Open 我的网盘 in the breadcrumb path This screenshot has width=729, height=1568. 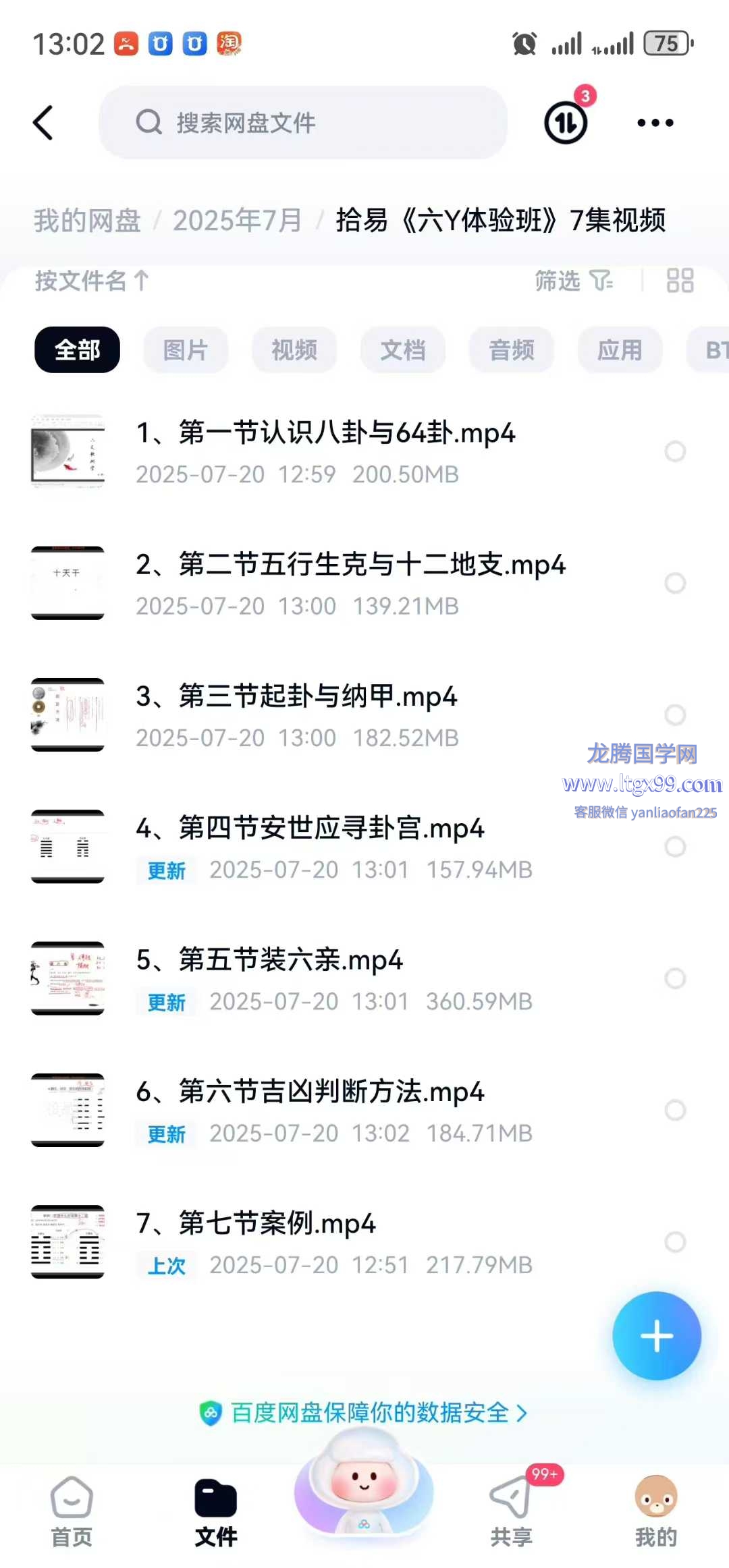pyautogui.click(x=87, y=221)
